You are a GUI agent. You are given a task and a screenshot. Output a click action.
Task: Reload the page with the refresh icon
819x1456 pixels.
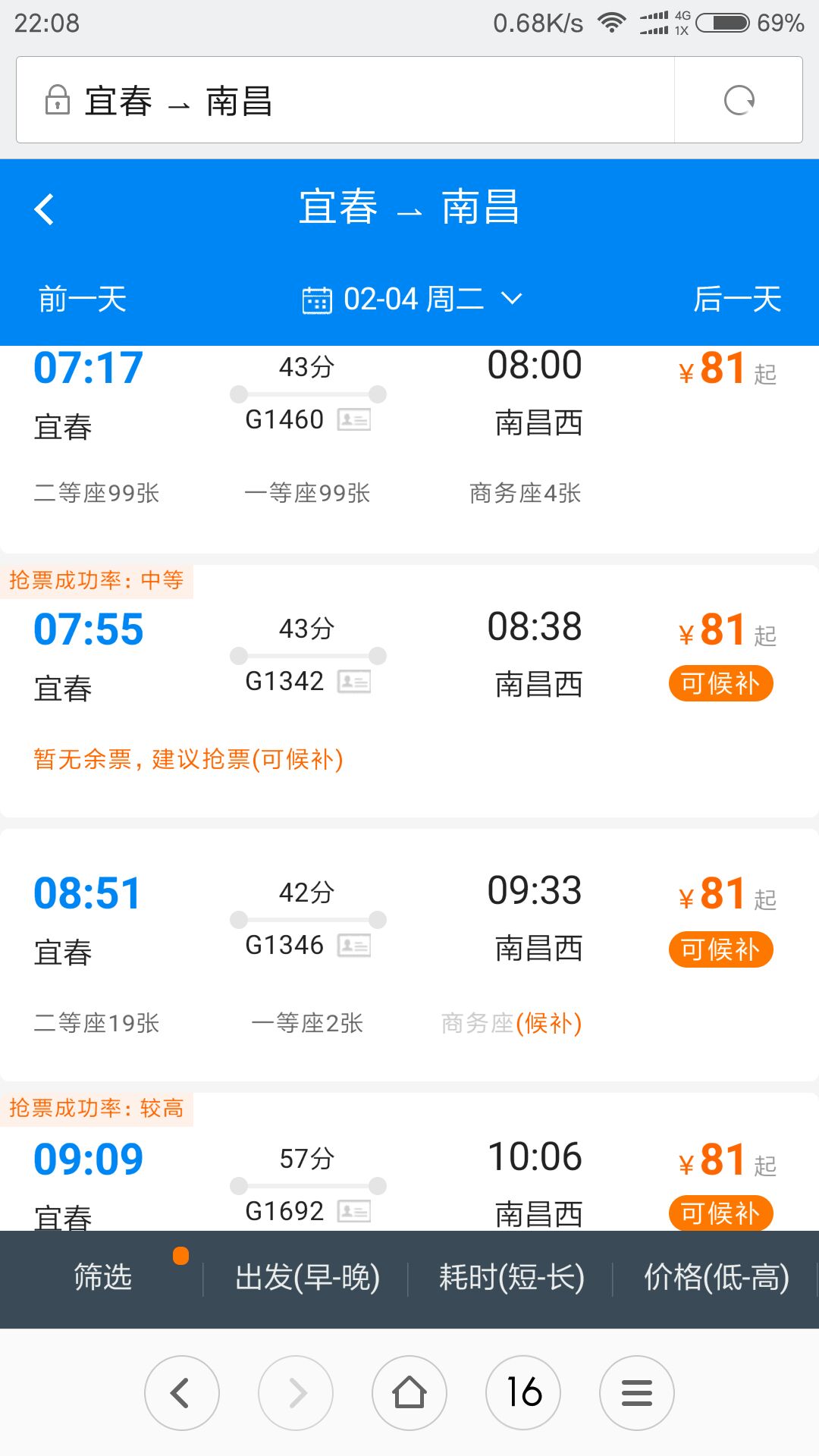(739, 100)
